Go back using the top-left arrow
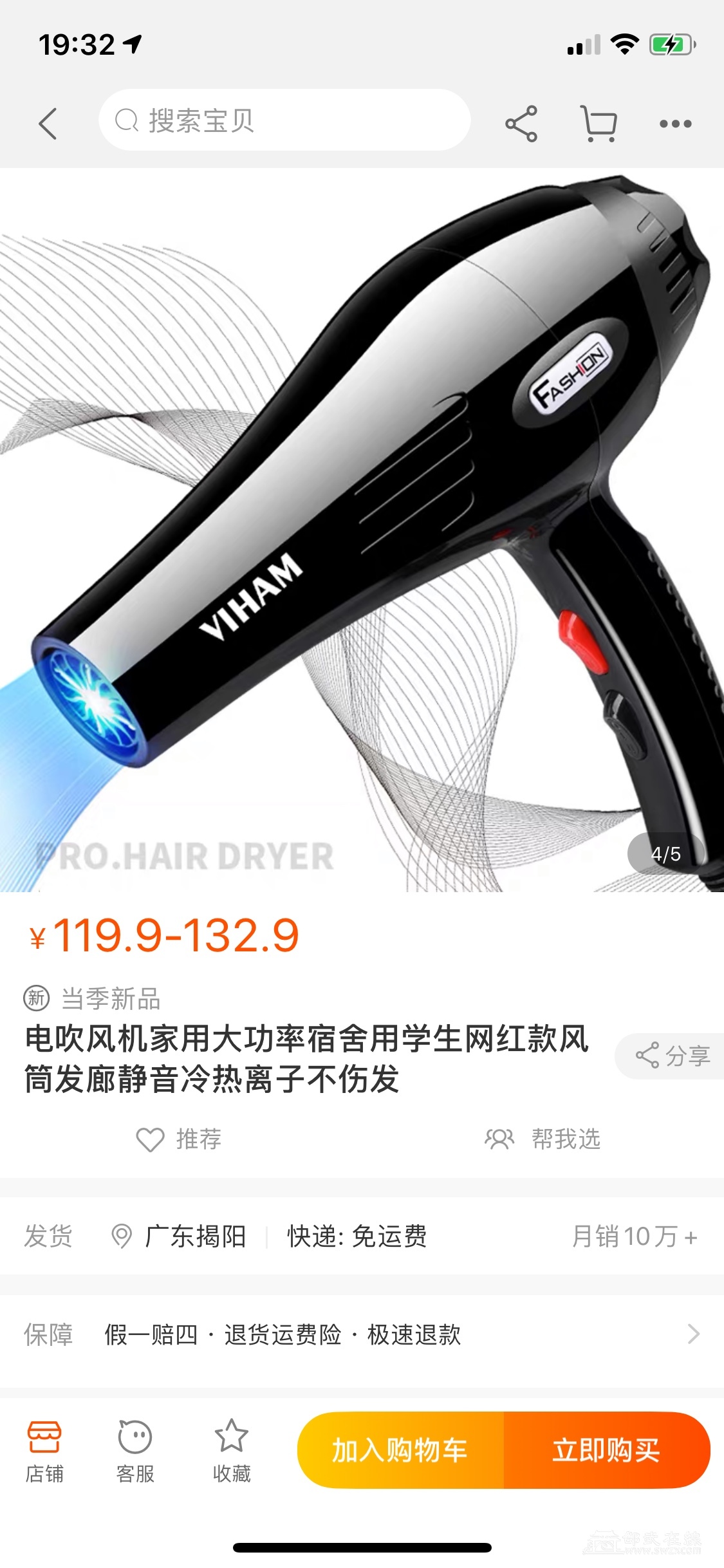This screenshot has width=724, height=1568. (48, 123)
